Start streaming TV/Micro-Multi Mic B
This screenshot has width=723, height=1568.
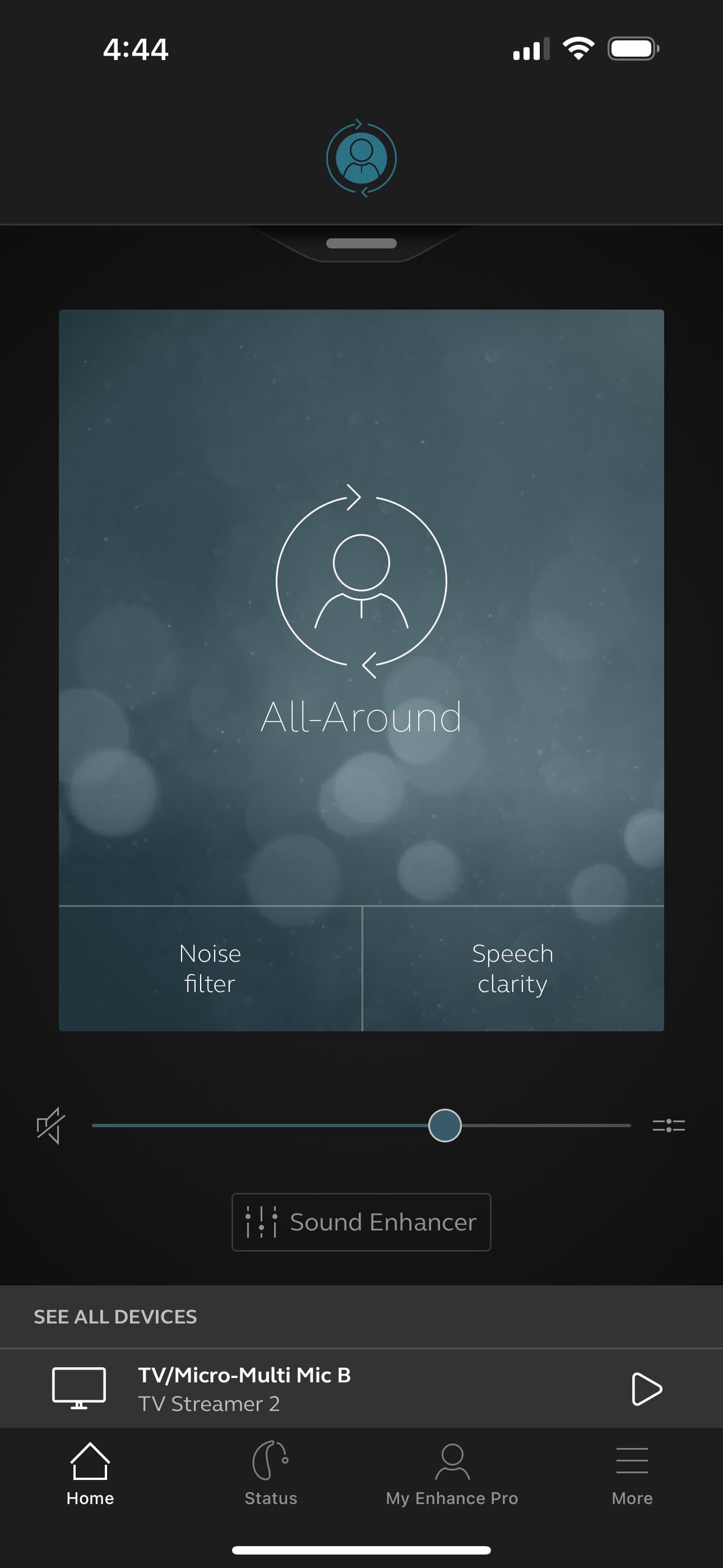pyautogui.click(x=646, y=1389)
